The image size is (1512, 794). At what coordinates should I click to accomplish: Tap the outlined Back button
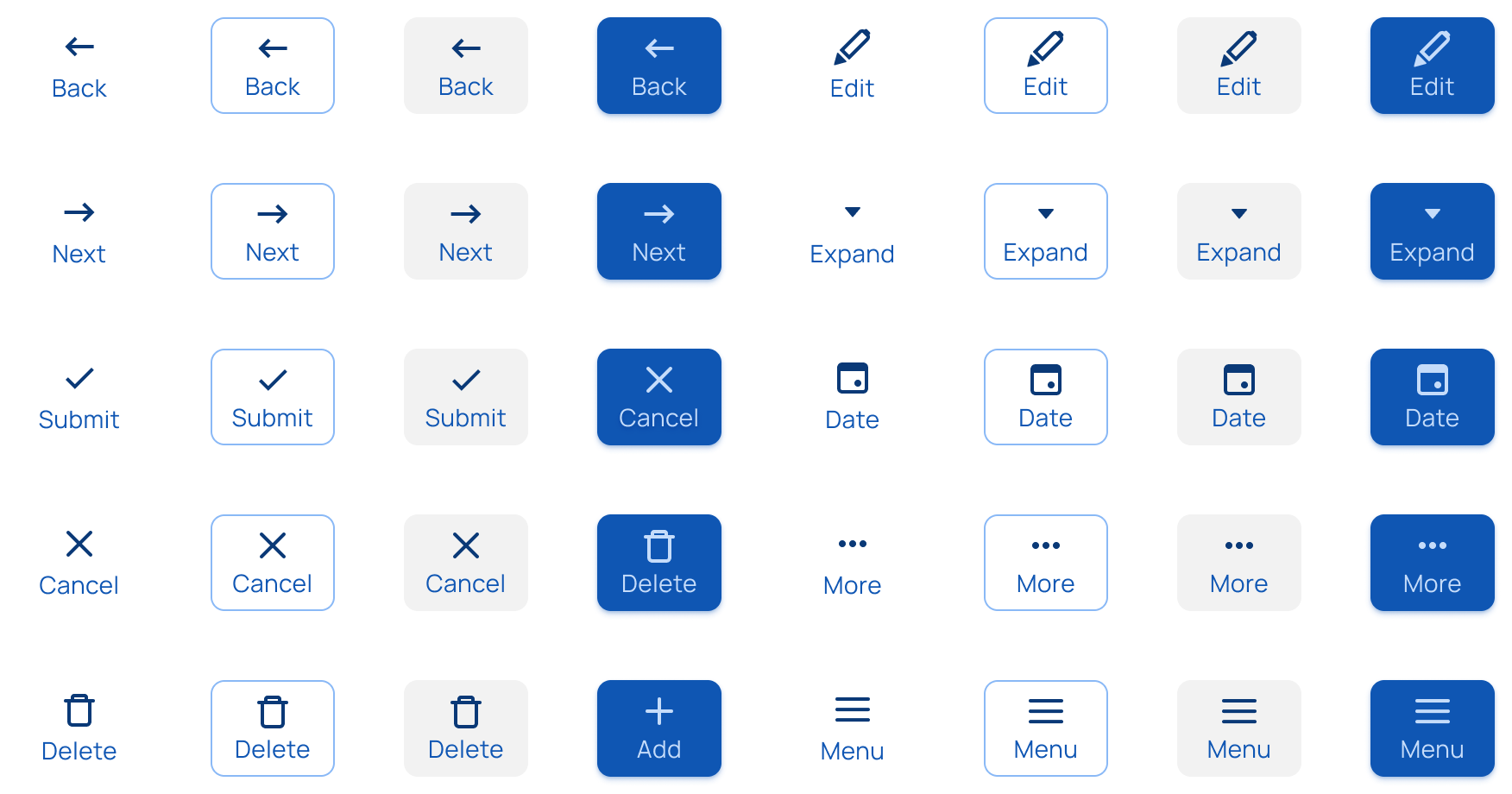(272, 66)
